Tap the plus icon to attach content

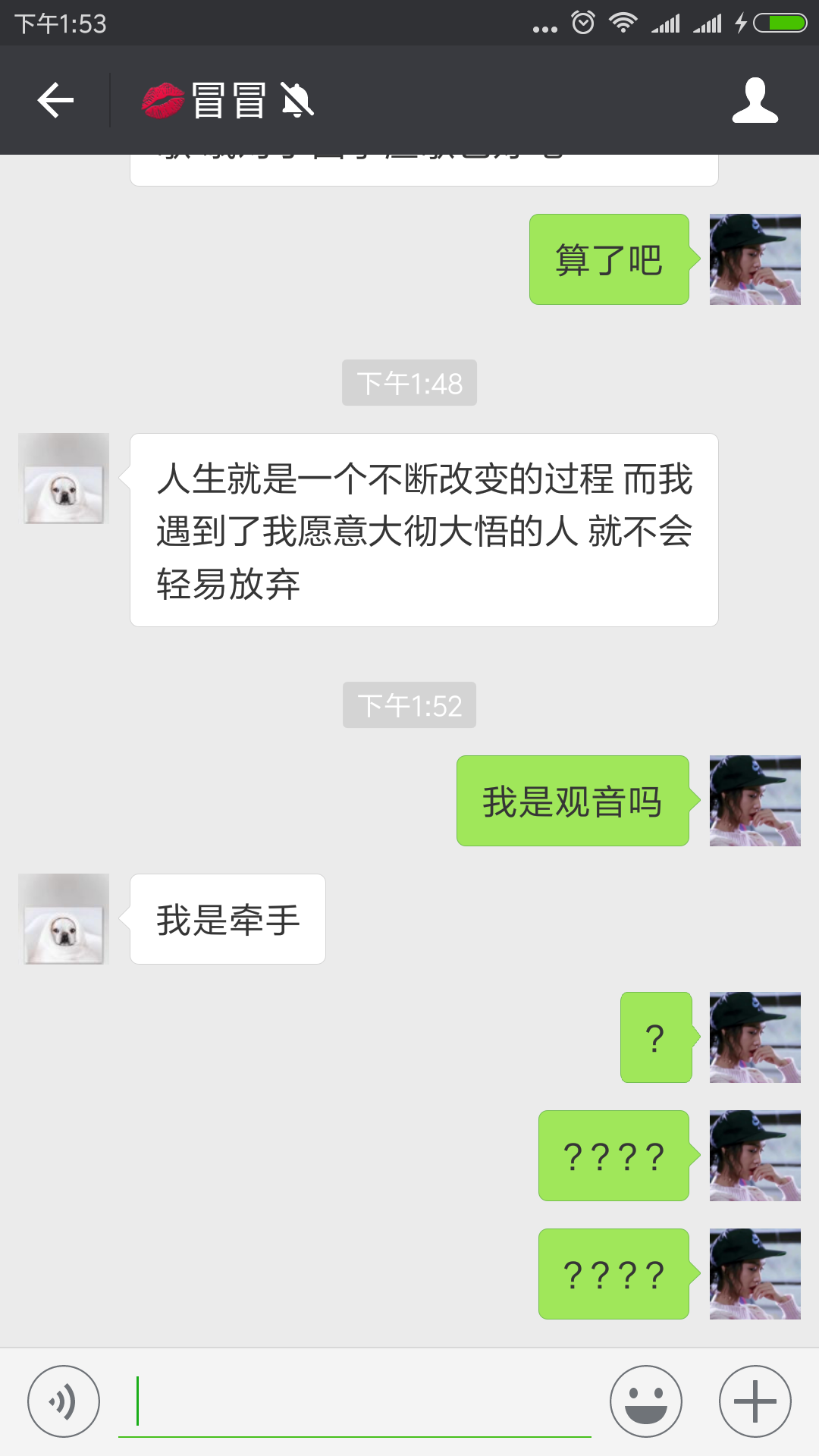[x=753, y=1399]
